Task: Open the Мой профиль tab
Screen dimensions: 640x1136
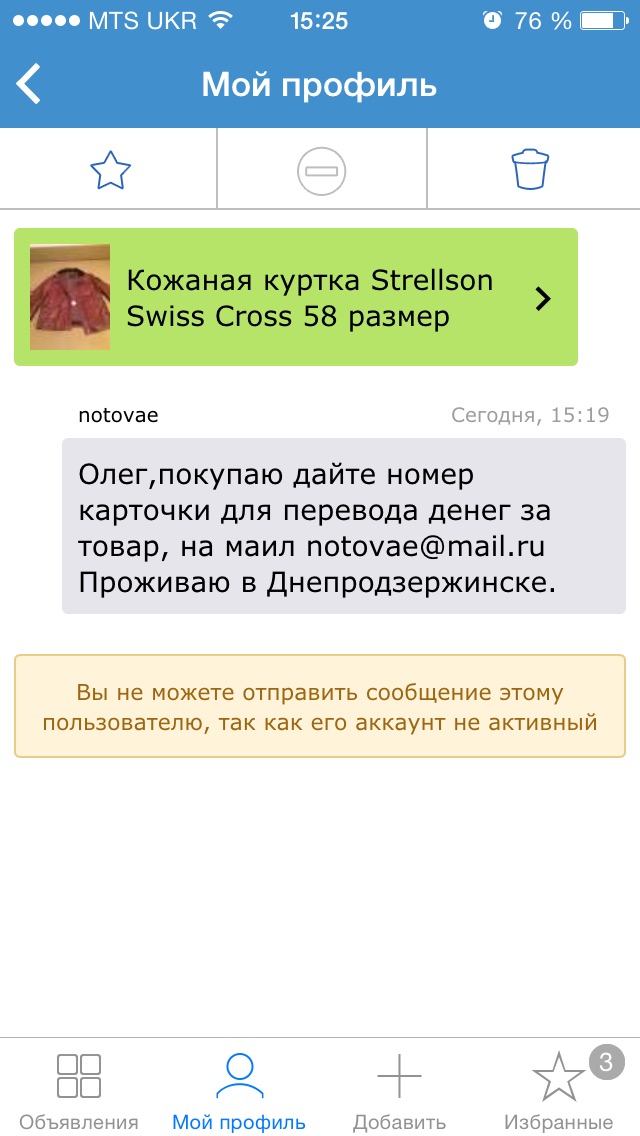Action: 238,1090
